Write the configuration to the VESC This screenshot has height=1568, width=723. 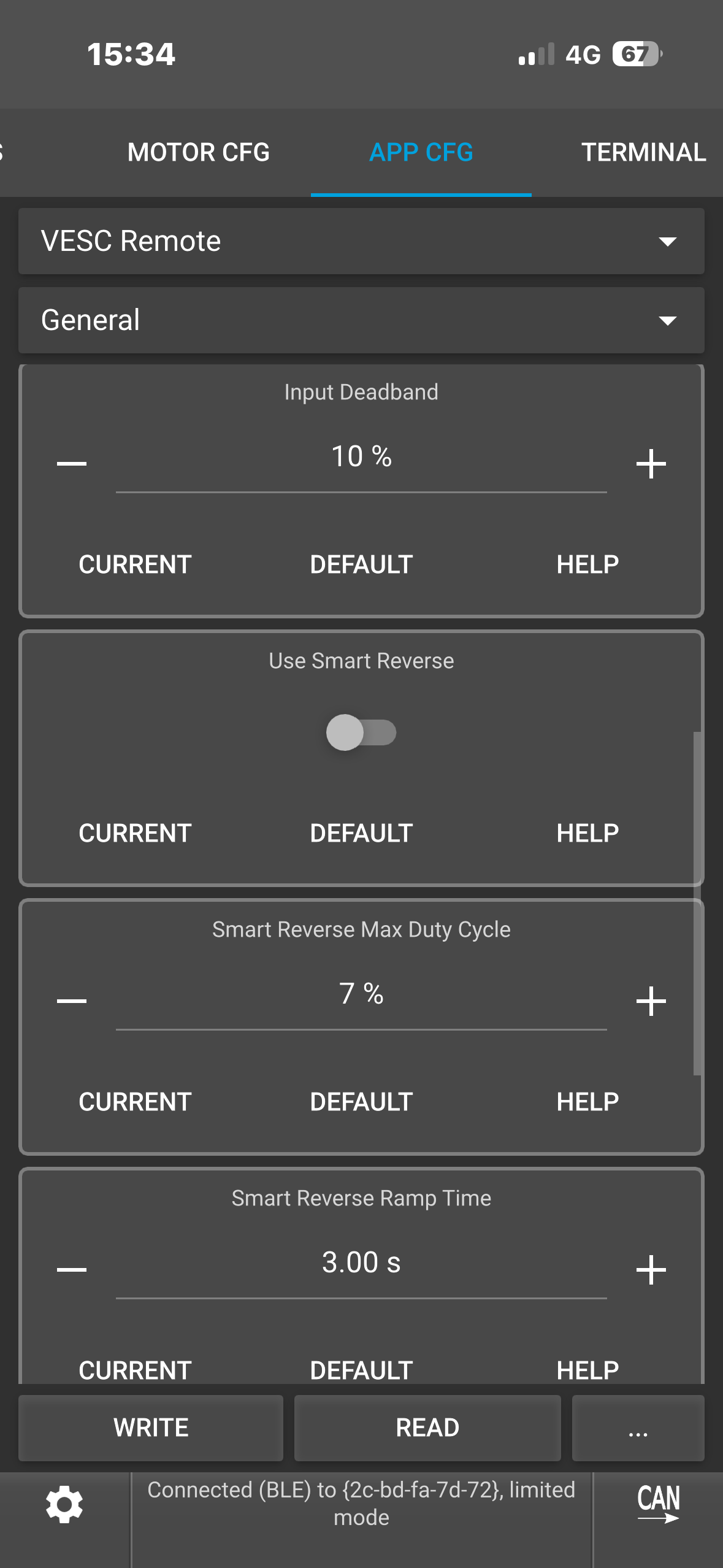coord(151,1428)
